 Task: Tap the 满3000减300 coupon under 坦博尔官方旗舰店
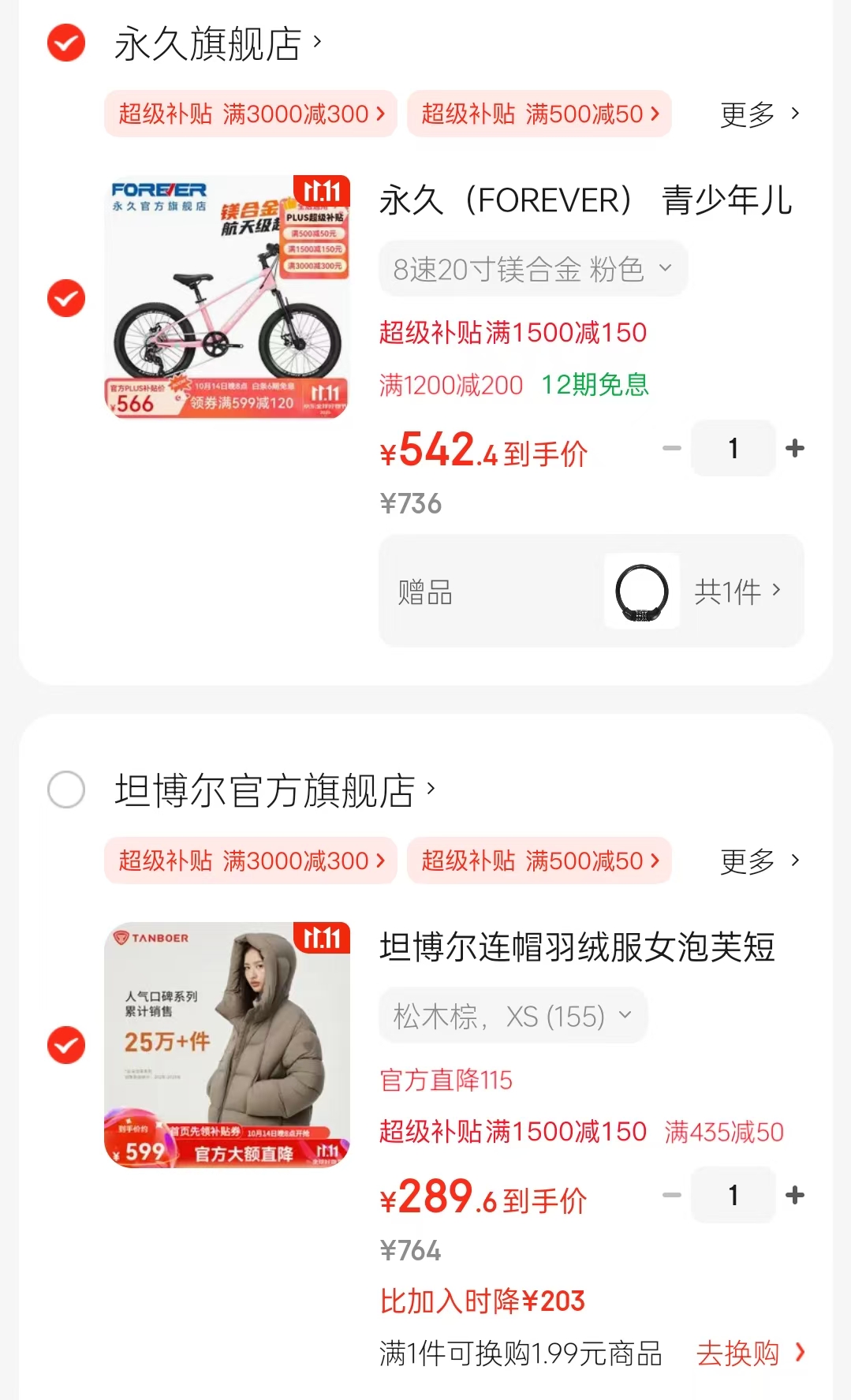pyautogui.click(x=251, y=861)
